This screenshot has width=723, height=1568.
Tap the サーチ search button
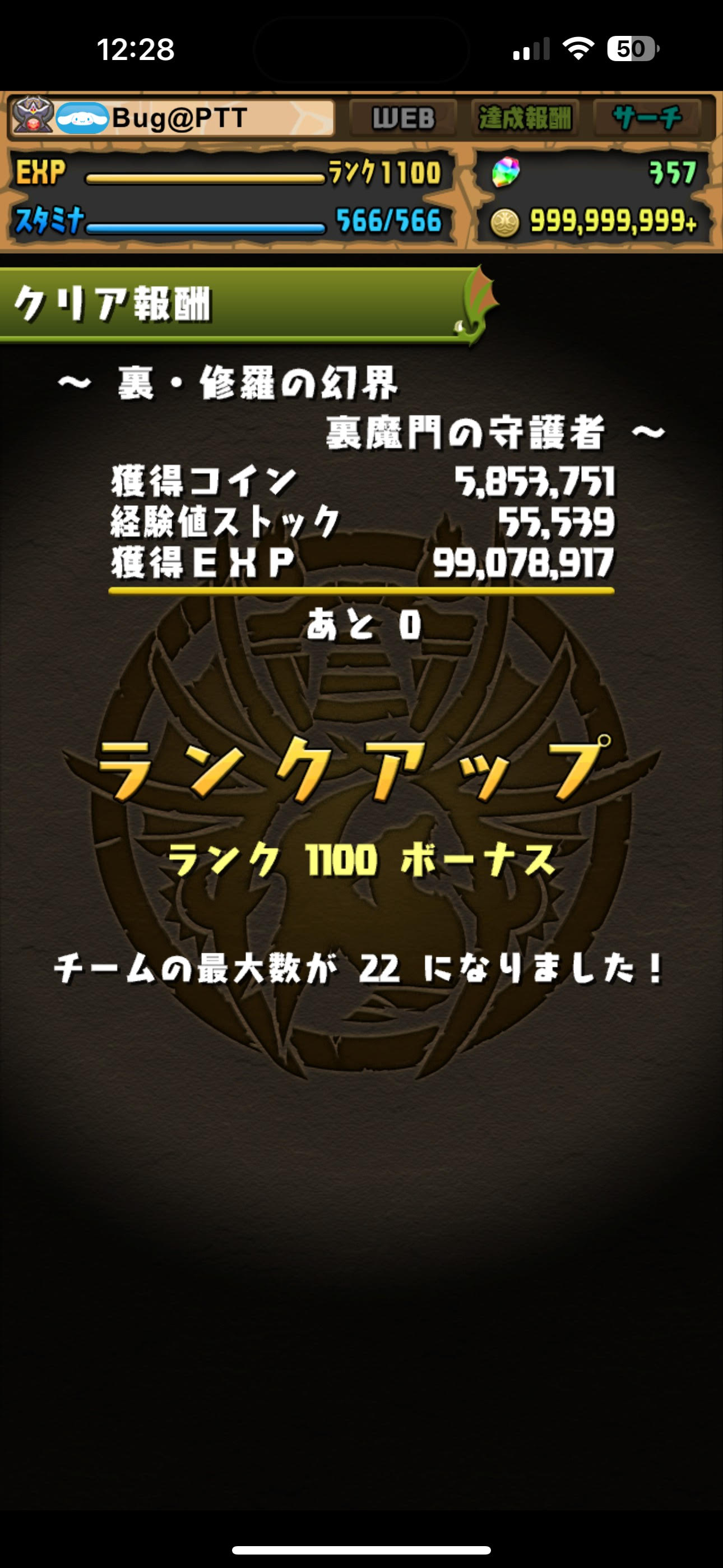(x=647, y=118)
